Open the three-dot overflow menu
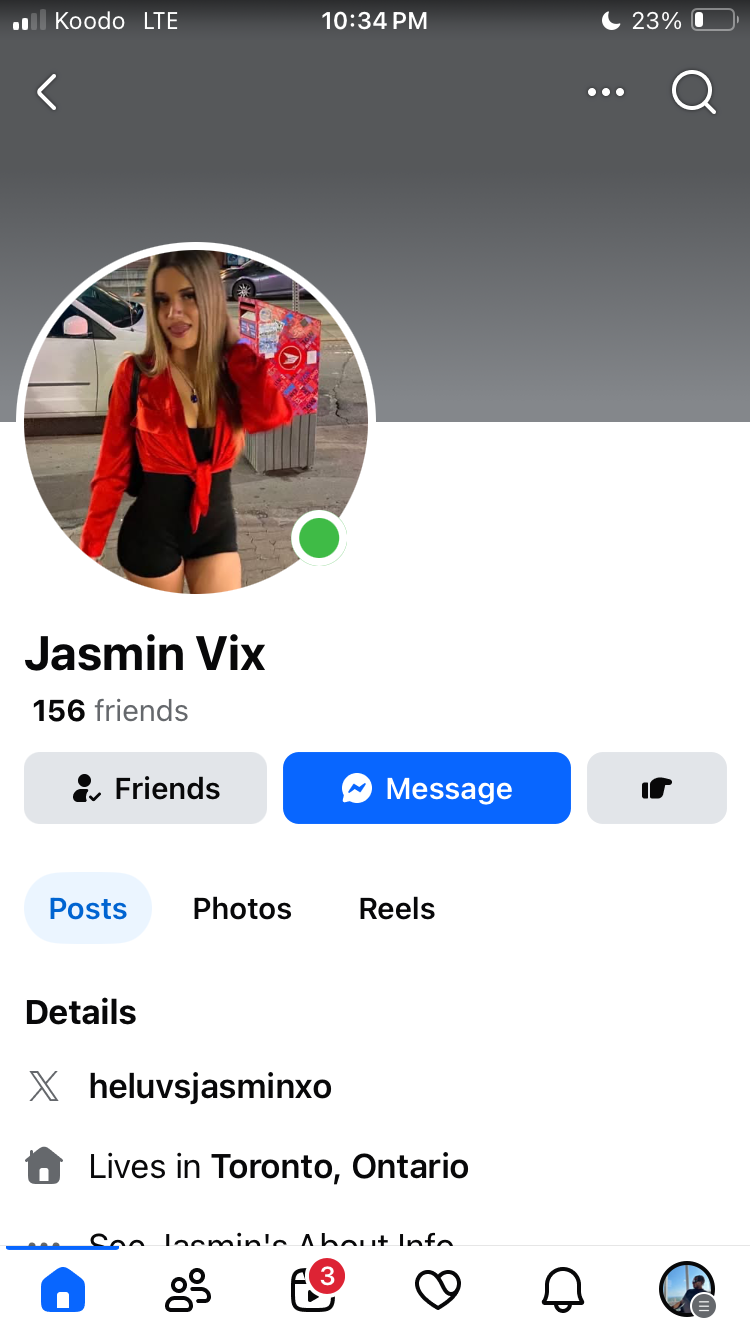The image size is (750, 1334). coord(606,92)
